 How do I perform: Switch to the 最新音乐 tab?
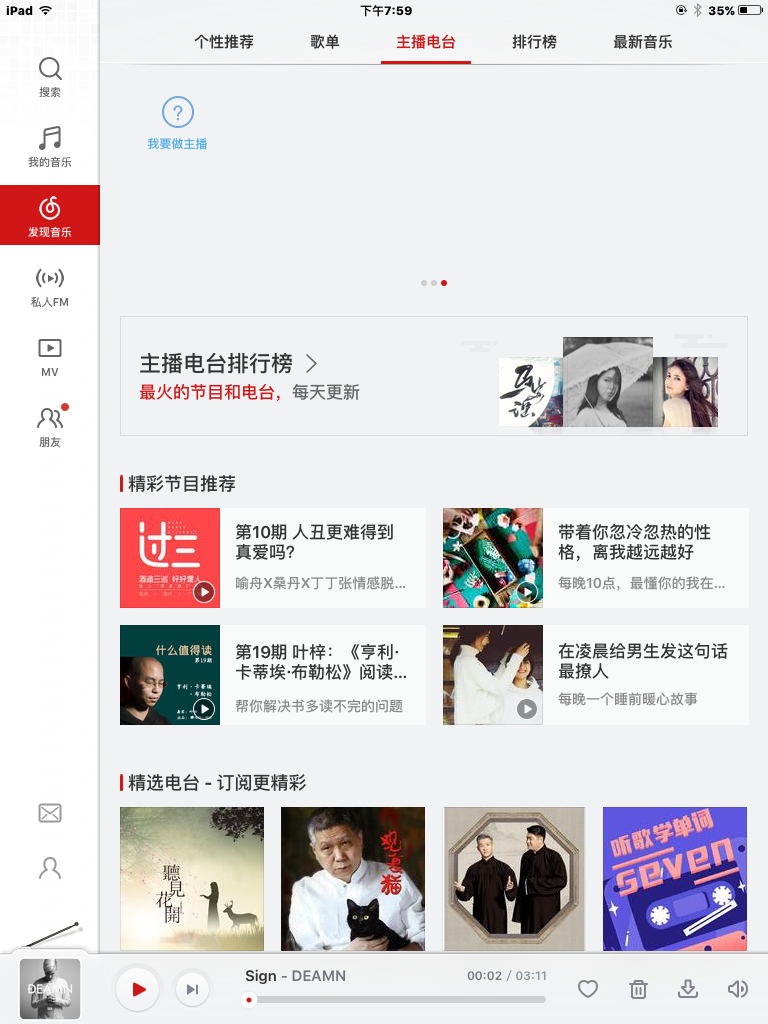tap(642, 42)
